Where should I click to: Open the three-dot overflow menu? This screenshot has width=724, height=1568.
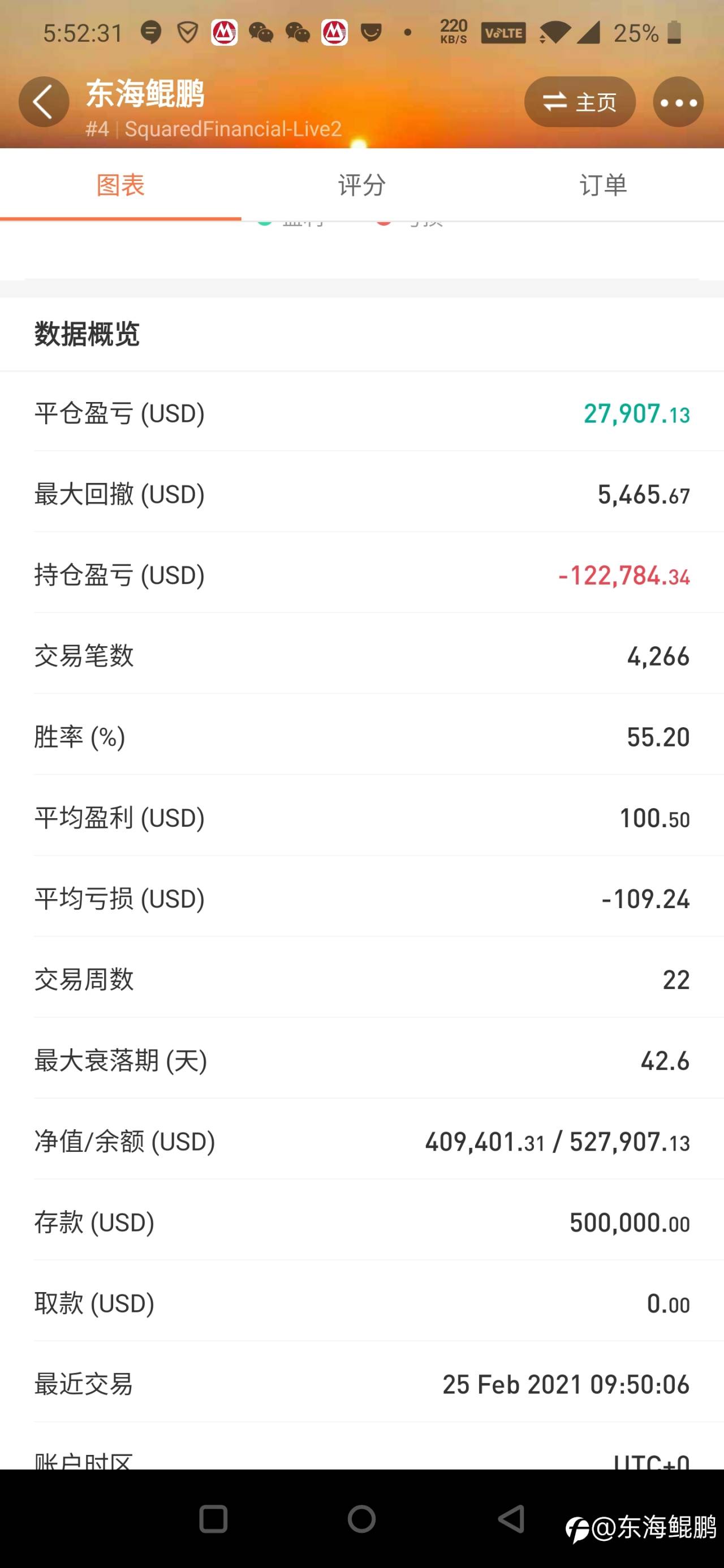[678, 102]
